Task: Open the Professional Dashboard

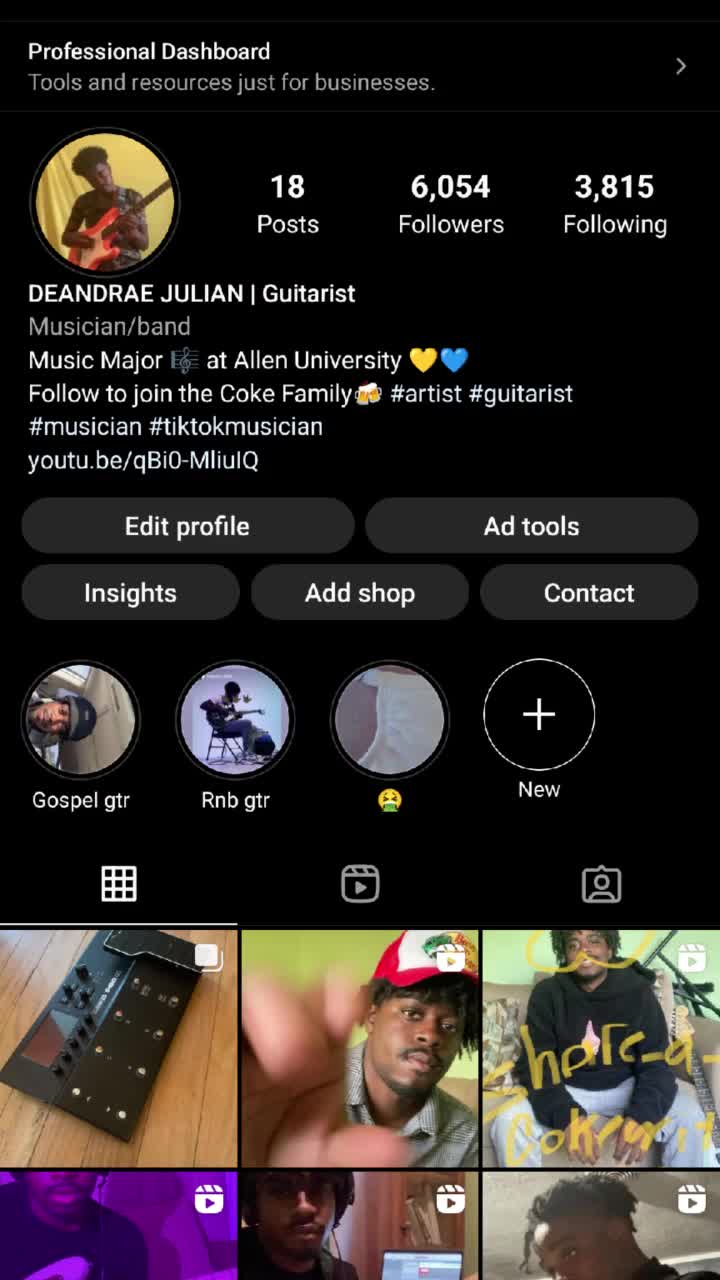Action: (358, 66)
